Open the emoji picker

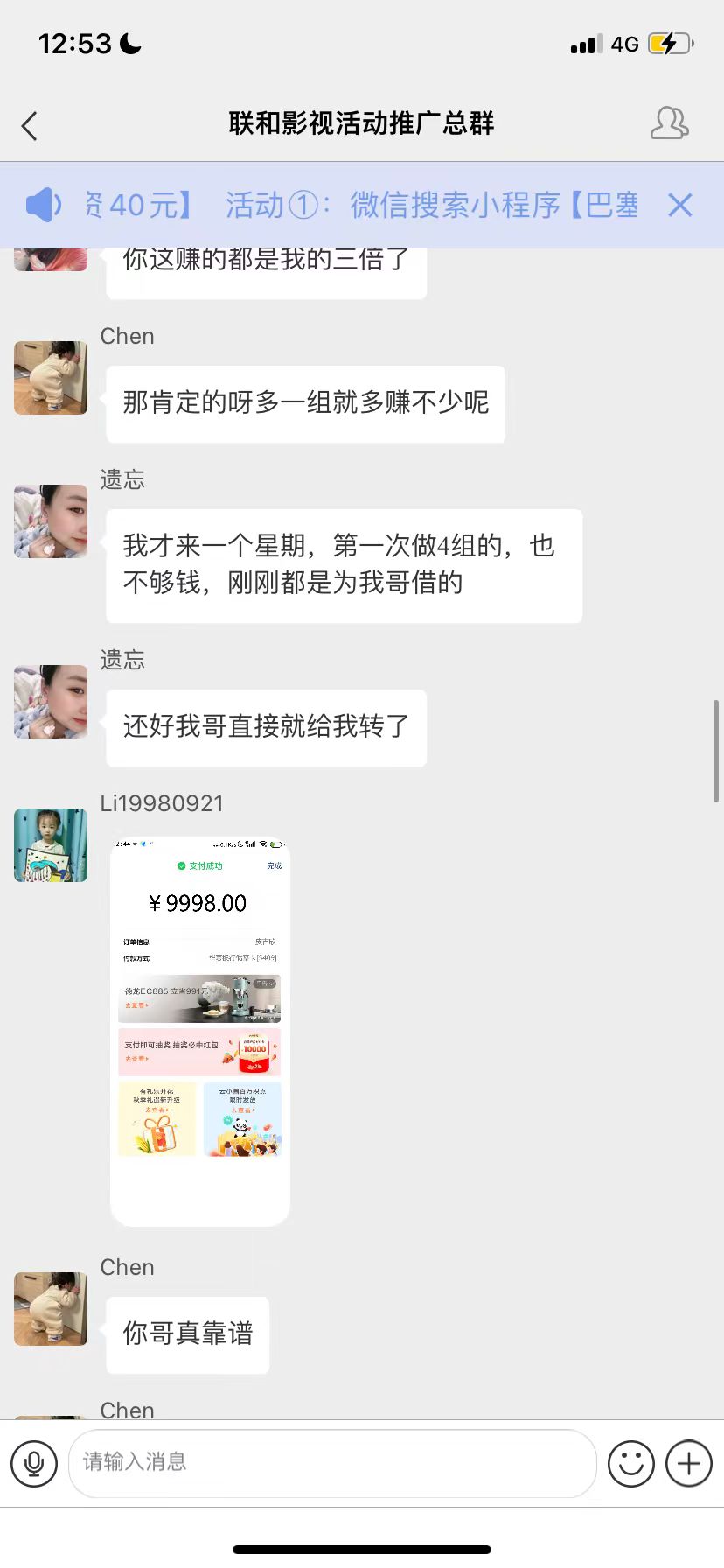pyautogui.click(x=631, y=1463)
